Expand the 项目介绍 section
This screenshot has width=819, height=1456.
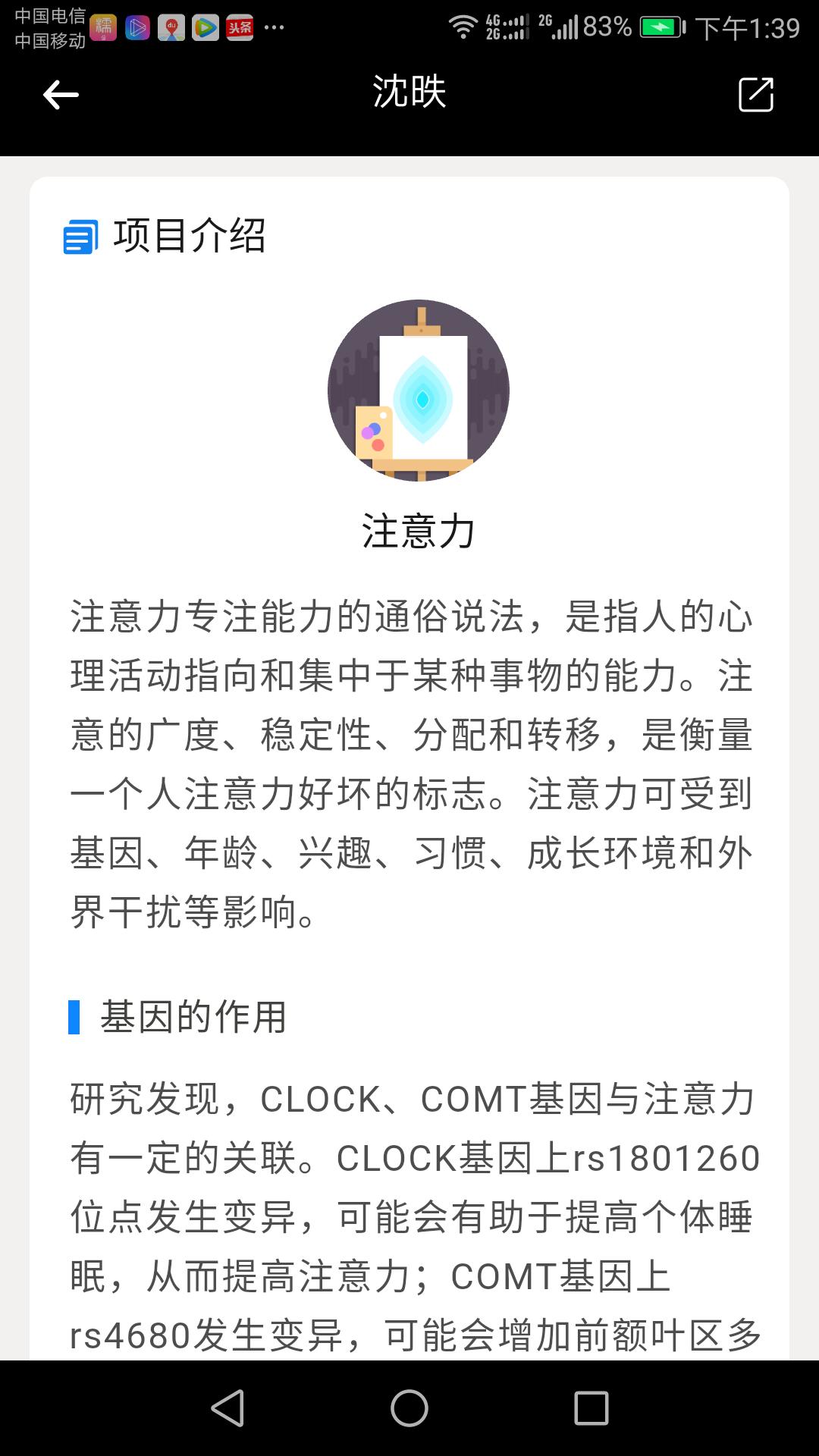click(x=191, y=236)
